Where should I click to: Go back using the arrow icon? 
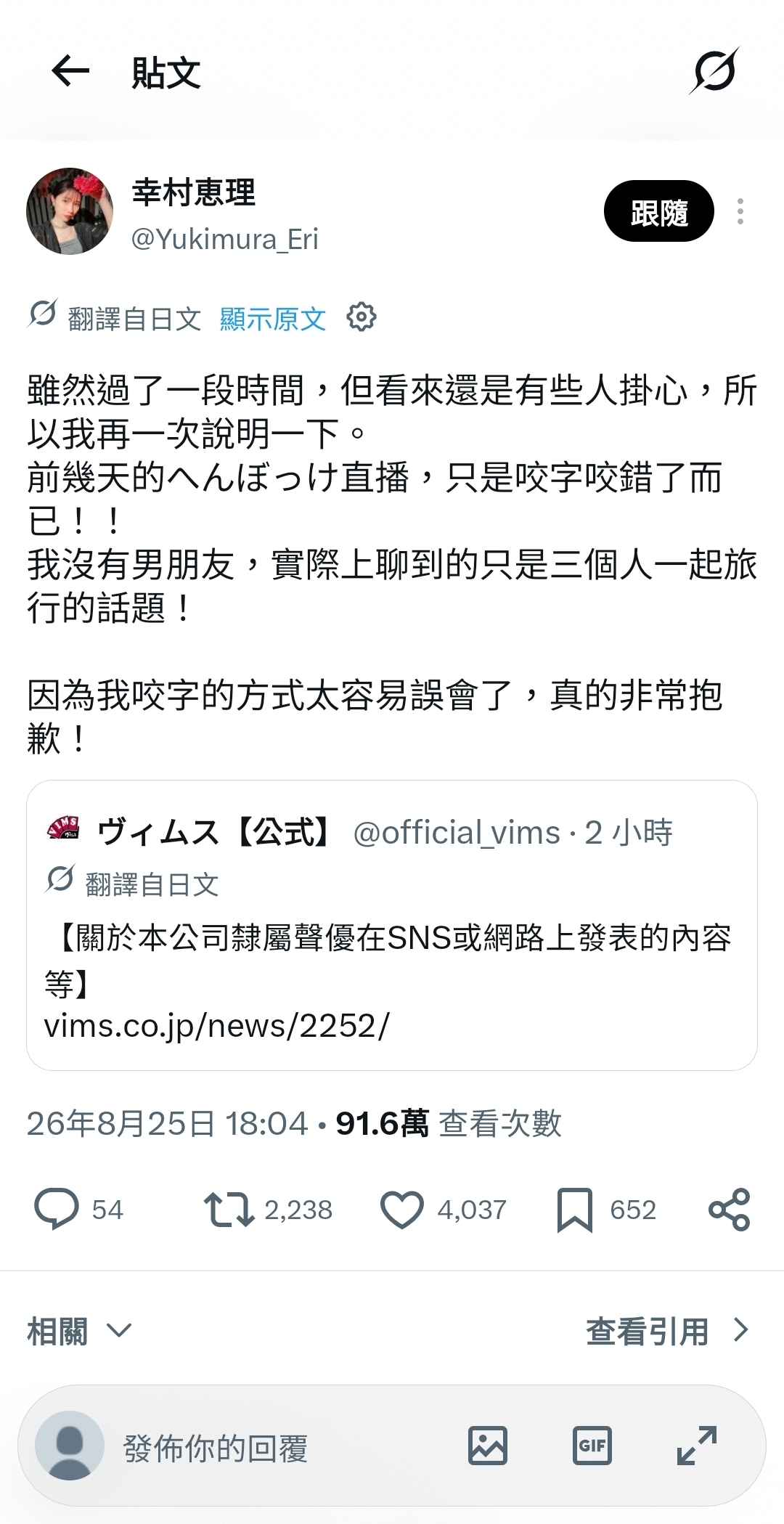tap(70, 71)
